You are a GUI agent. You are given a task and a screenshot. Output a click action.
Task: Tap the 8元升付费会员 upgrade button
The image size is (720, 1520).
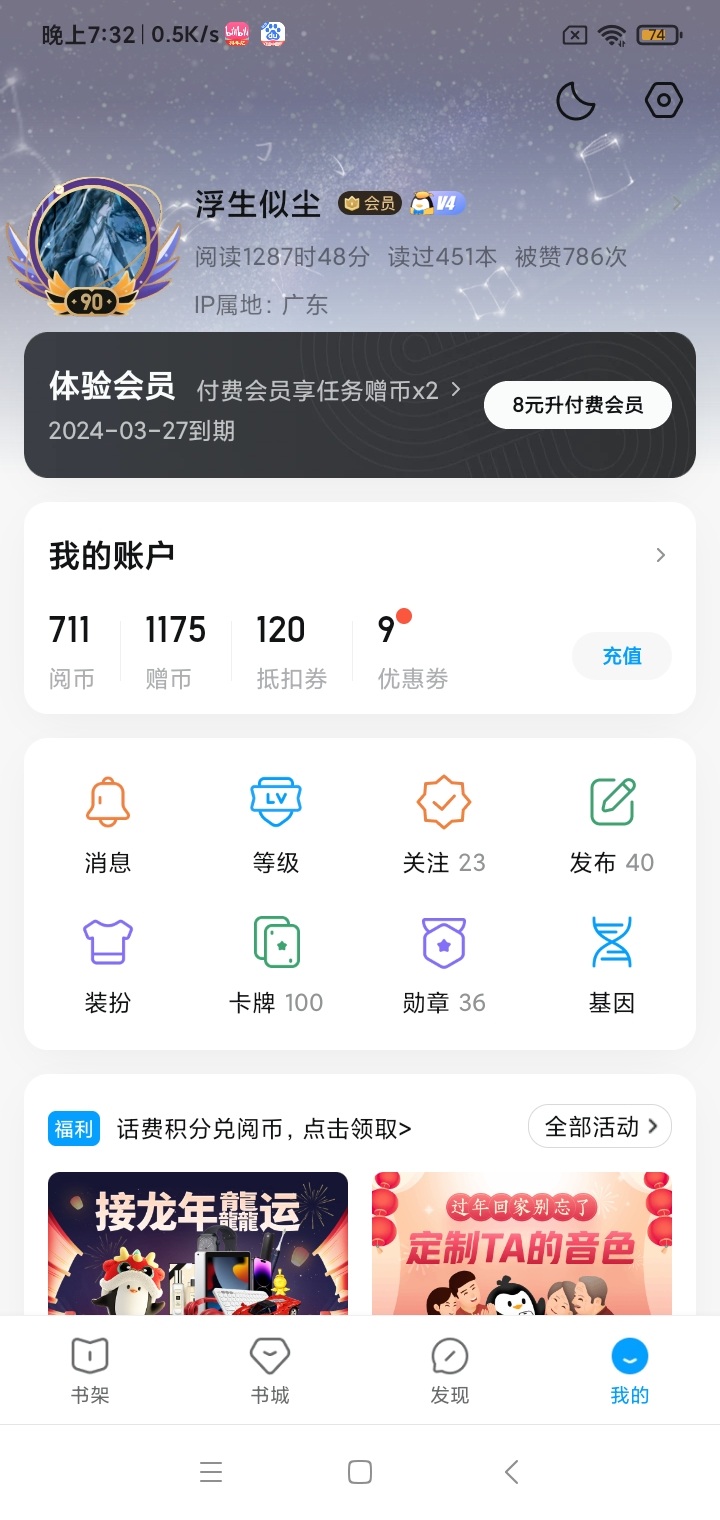[x=577, y=405]
